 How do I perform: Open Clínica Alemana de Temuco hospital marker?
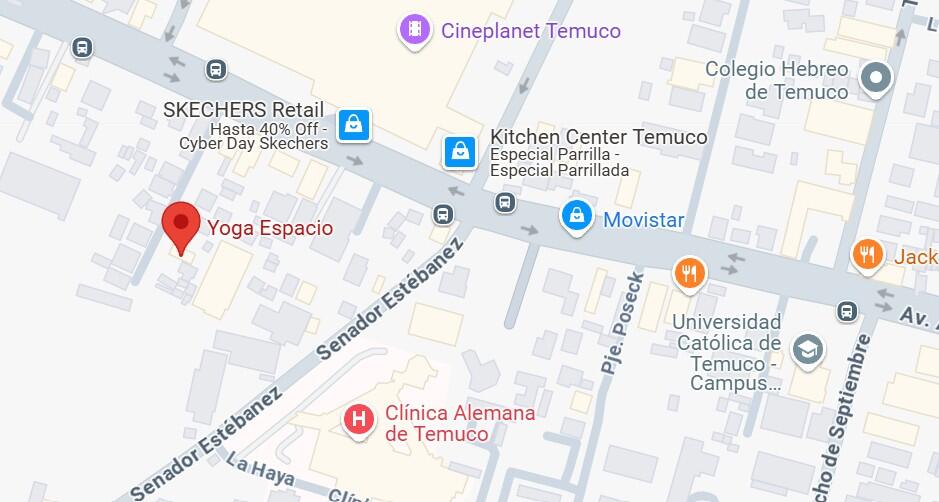point(357,420)
